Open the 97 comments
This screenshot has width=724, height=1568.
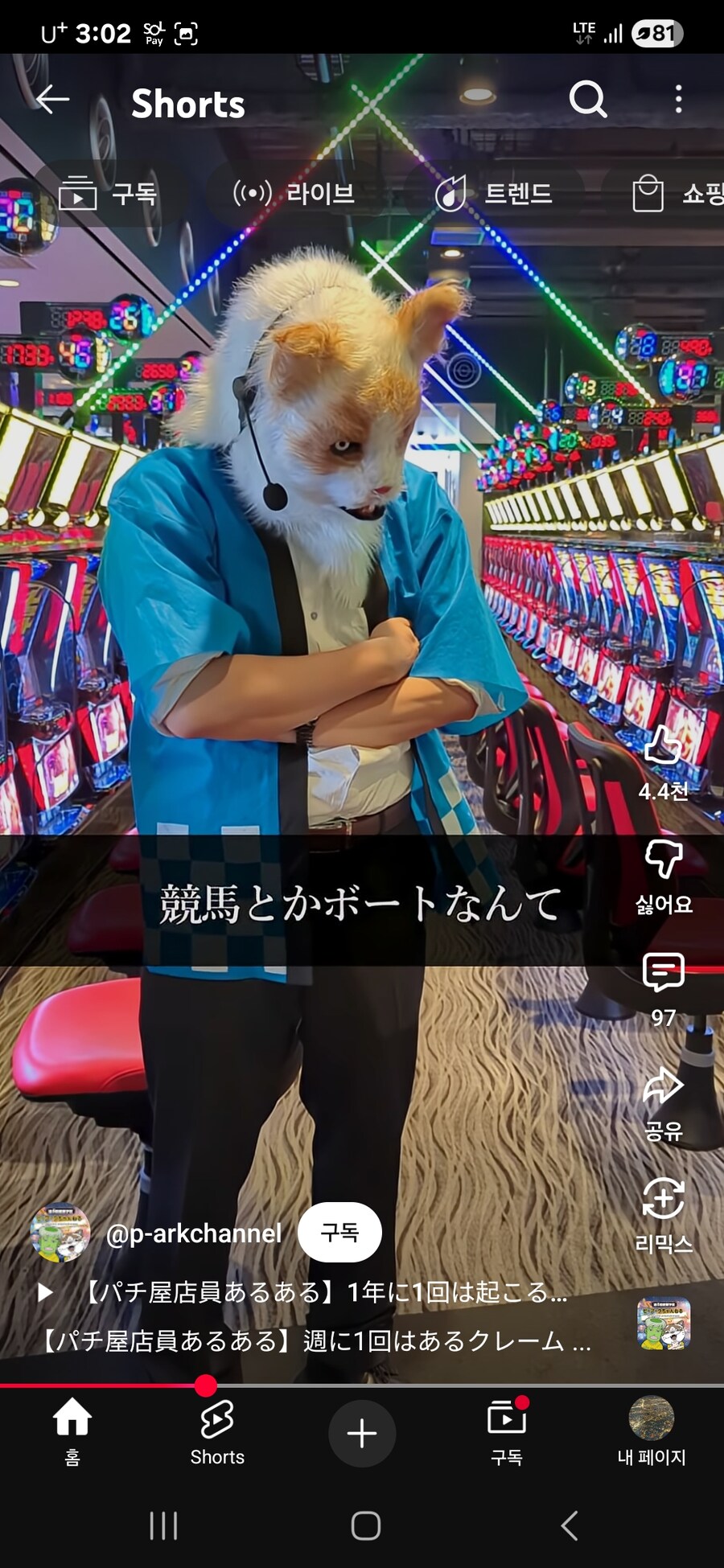663,975
